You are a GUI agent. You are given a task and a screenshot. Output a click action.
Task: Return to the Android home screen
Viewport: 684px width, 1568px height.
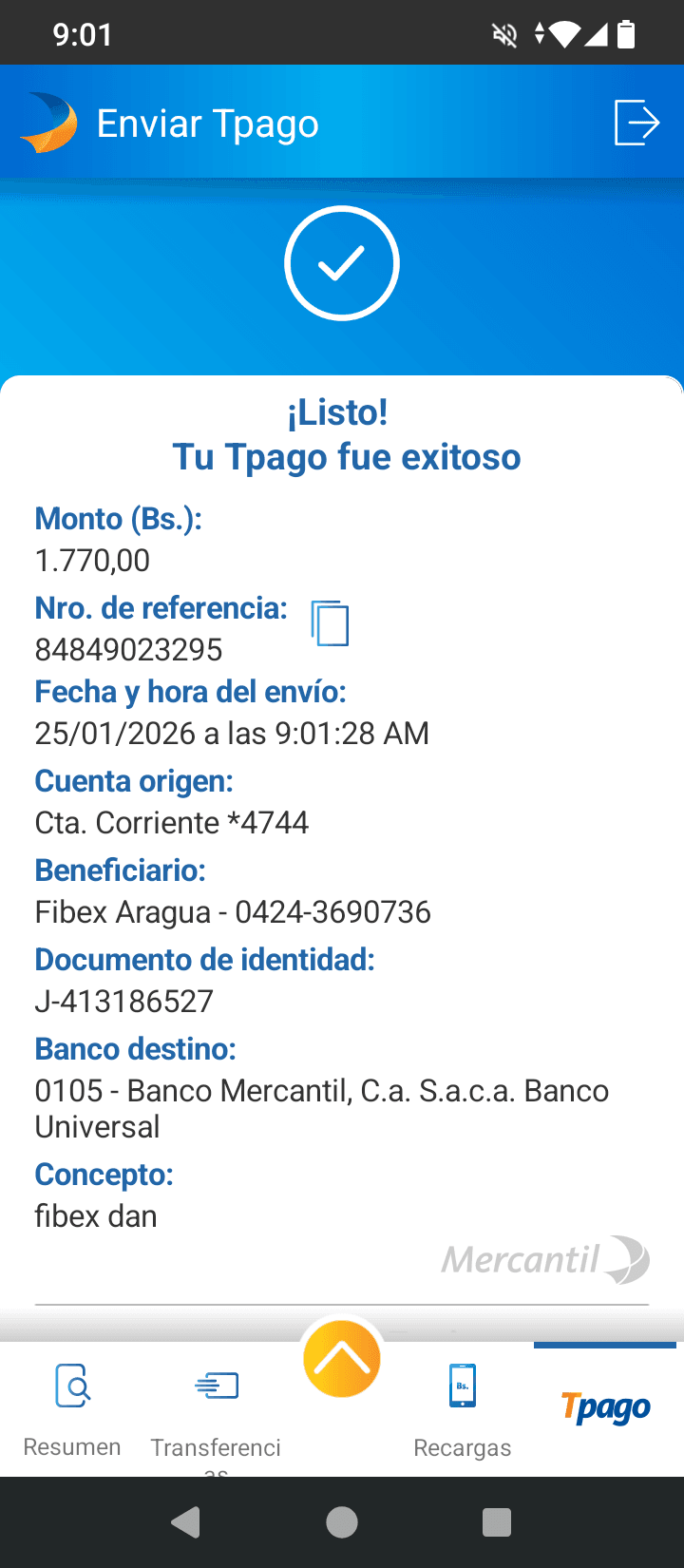342,1522
